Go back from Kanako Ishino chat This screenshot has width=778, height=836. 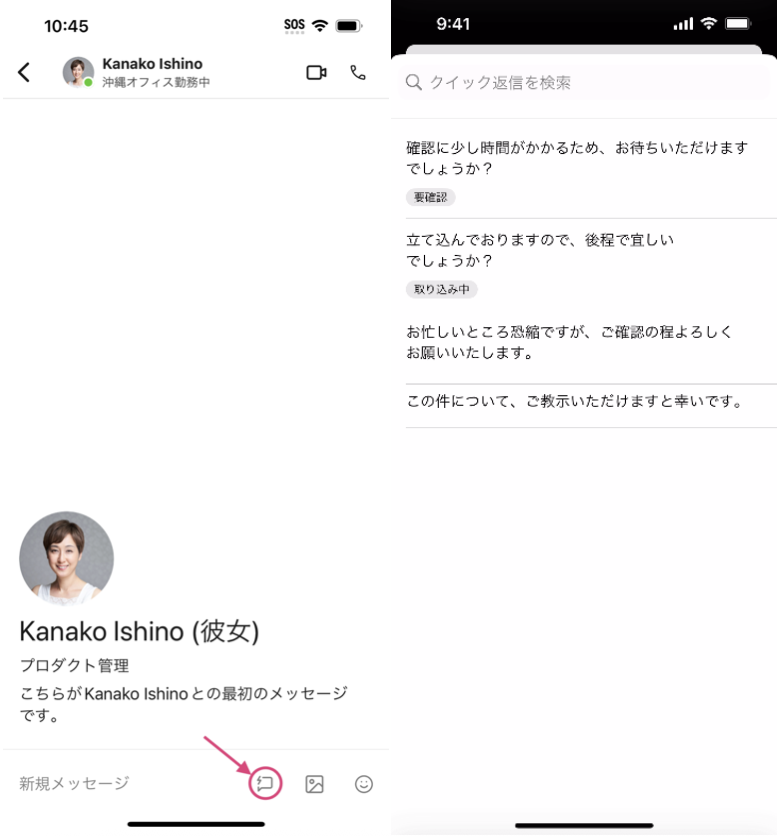(24, 72)
